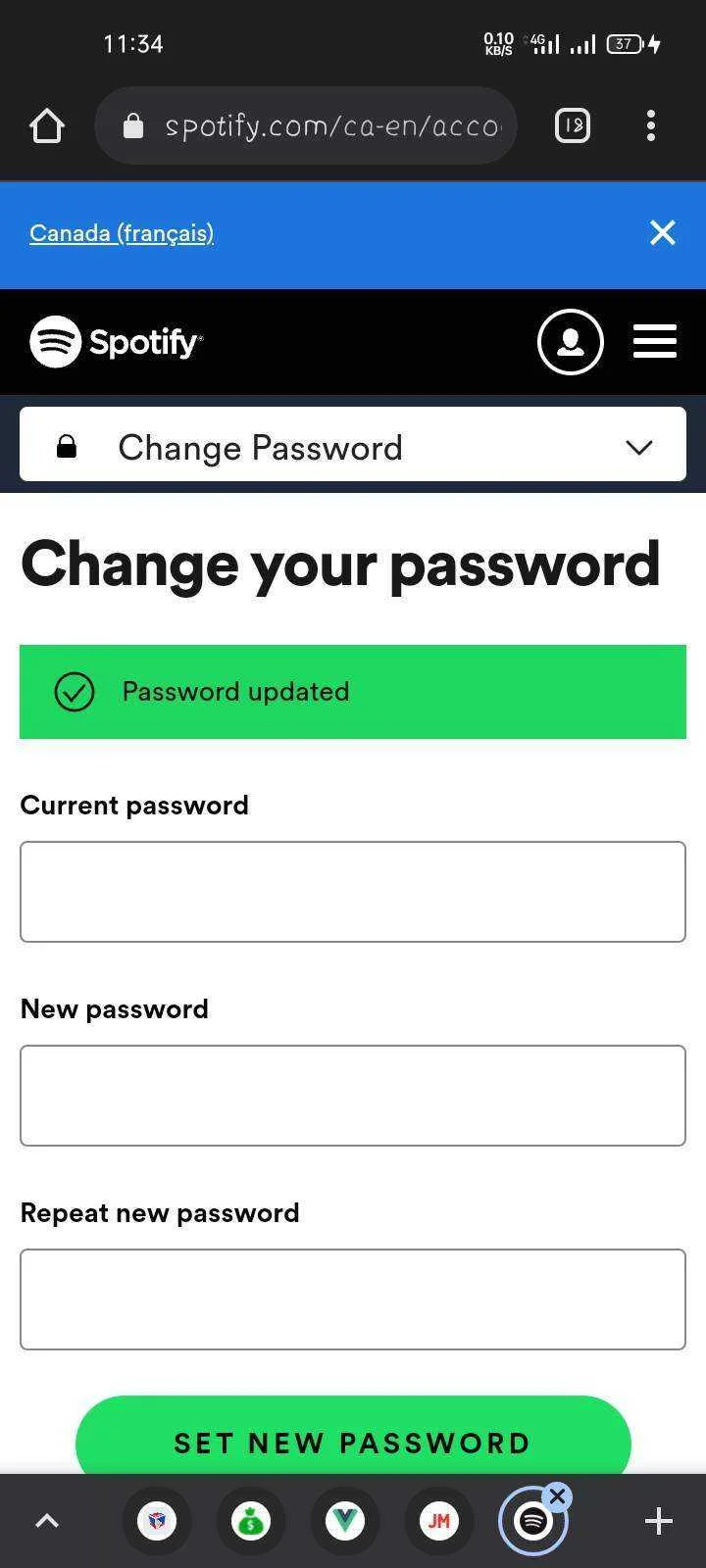The width and height of the screenshot is (706, 1568).
Task: Open the browser three-dot menu
Action: point(651,125)
